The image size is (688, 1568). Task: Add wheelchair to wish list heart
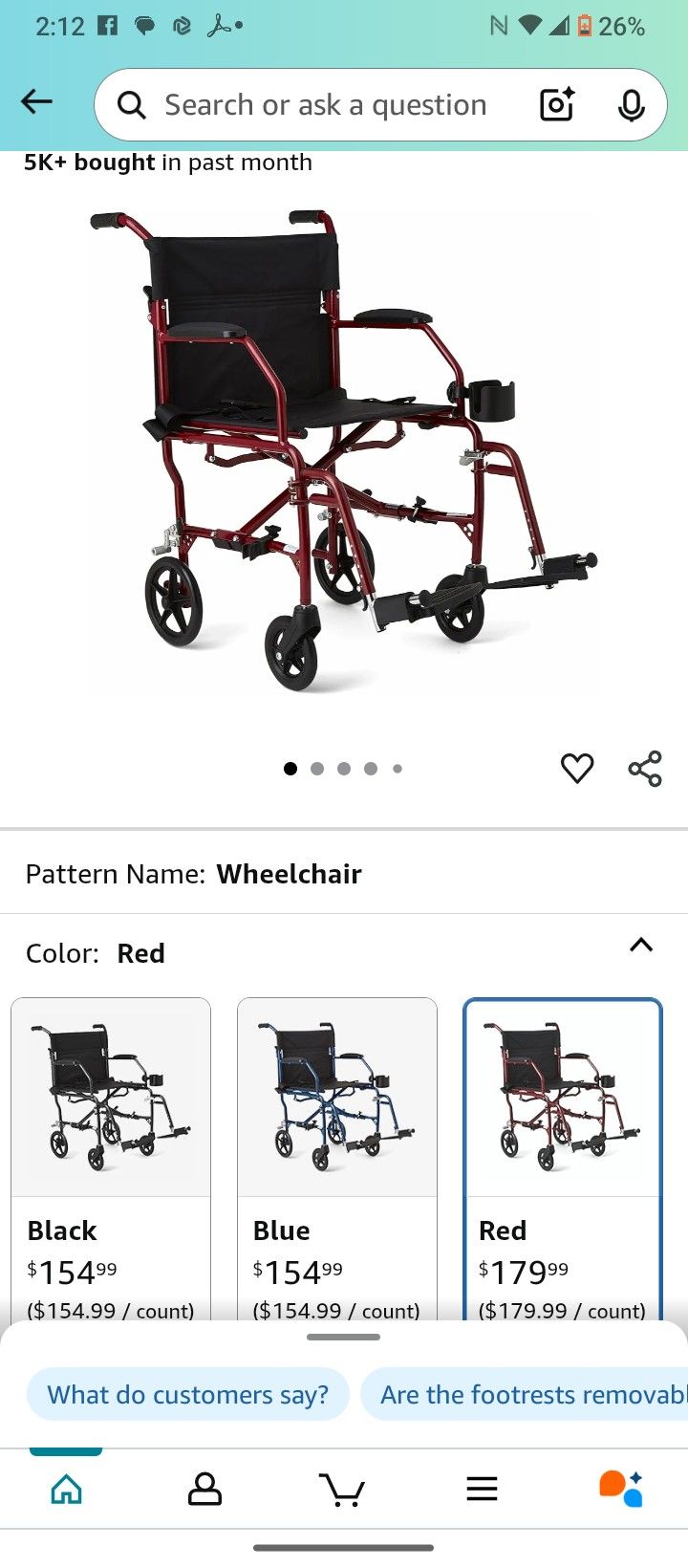[x=577, y=768]
